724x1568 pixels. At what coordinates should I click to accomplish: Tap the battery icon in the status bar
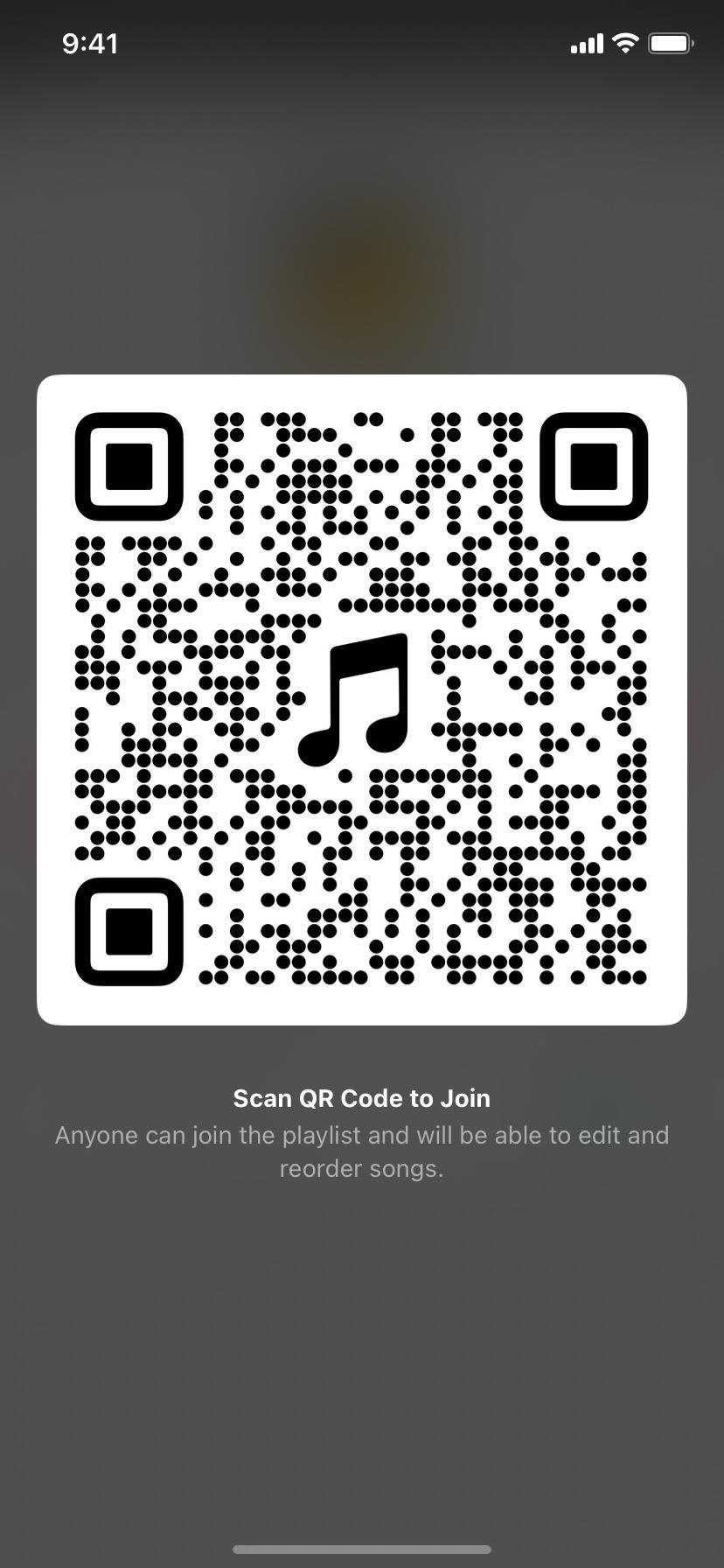[670, 42]
